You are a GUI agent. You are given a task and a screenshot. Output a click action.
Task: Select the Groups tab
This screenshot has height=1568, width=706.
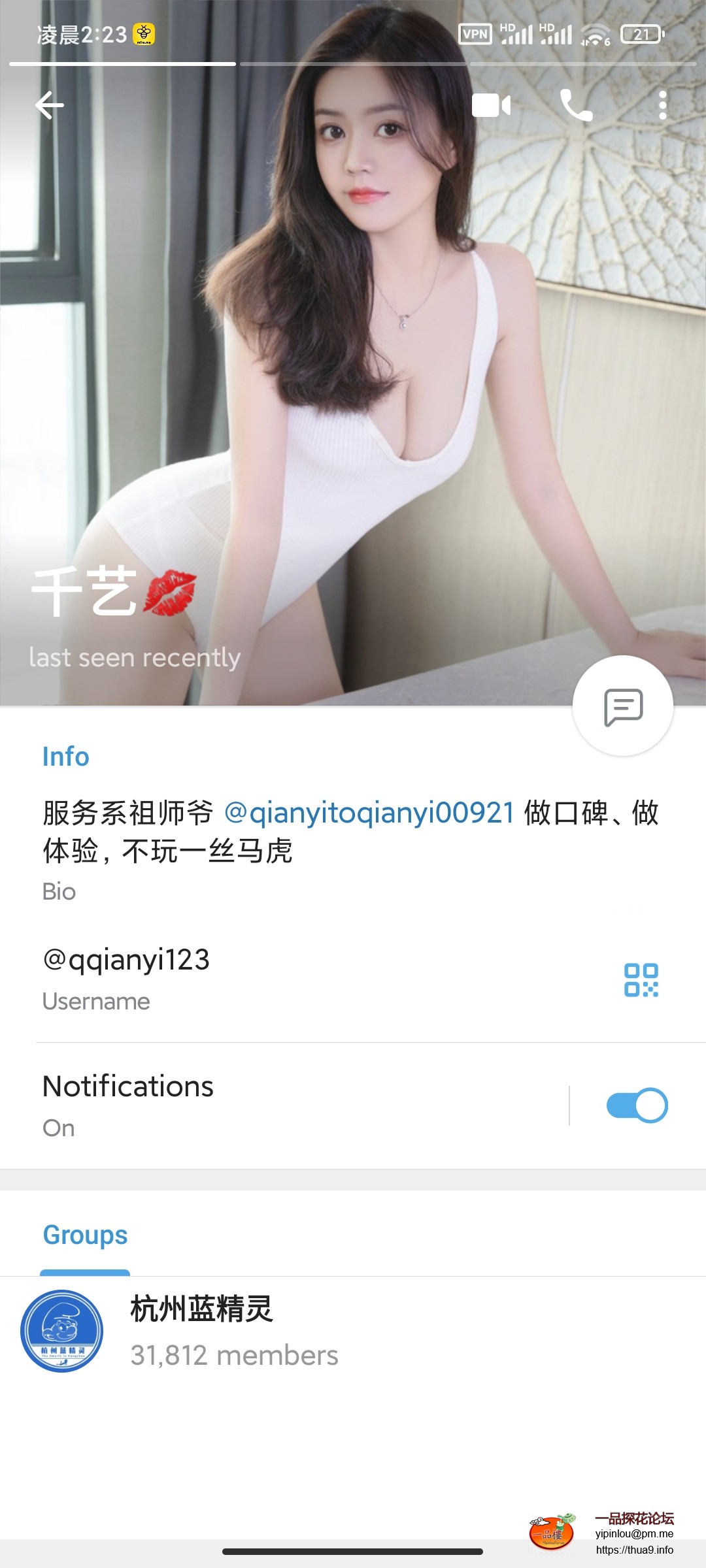[x=84, y=1235]
